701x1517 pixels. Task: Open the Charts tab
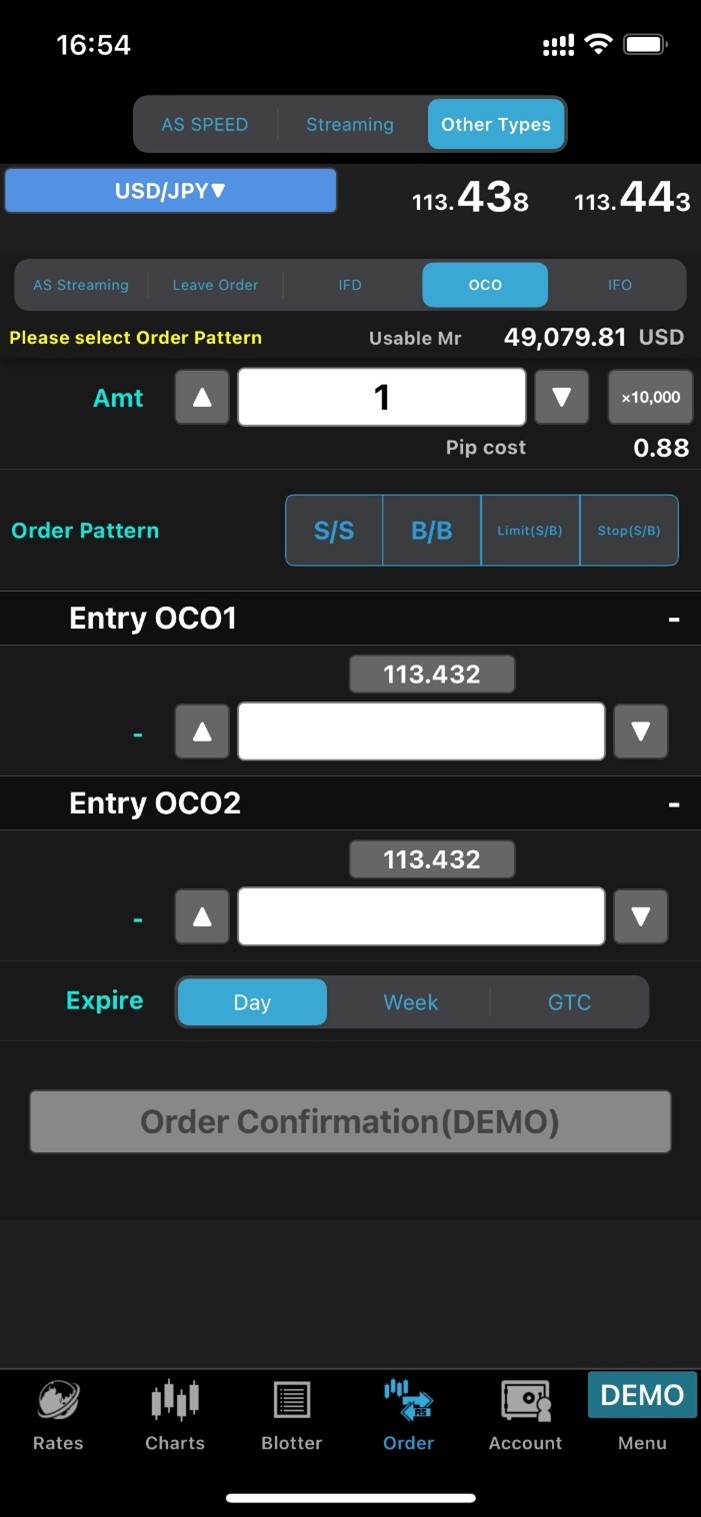[x=175, y=1416]
